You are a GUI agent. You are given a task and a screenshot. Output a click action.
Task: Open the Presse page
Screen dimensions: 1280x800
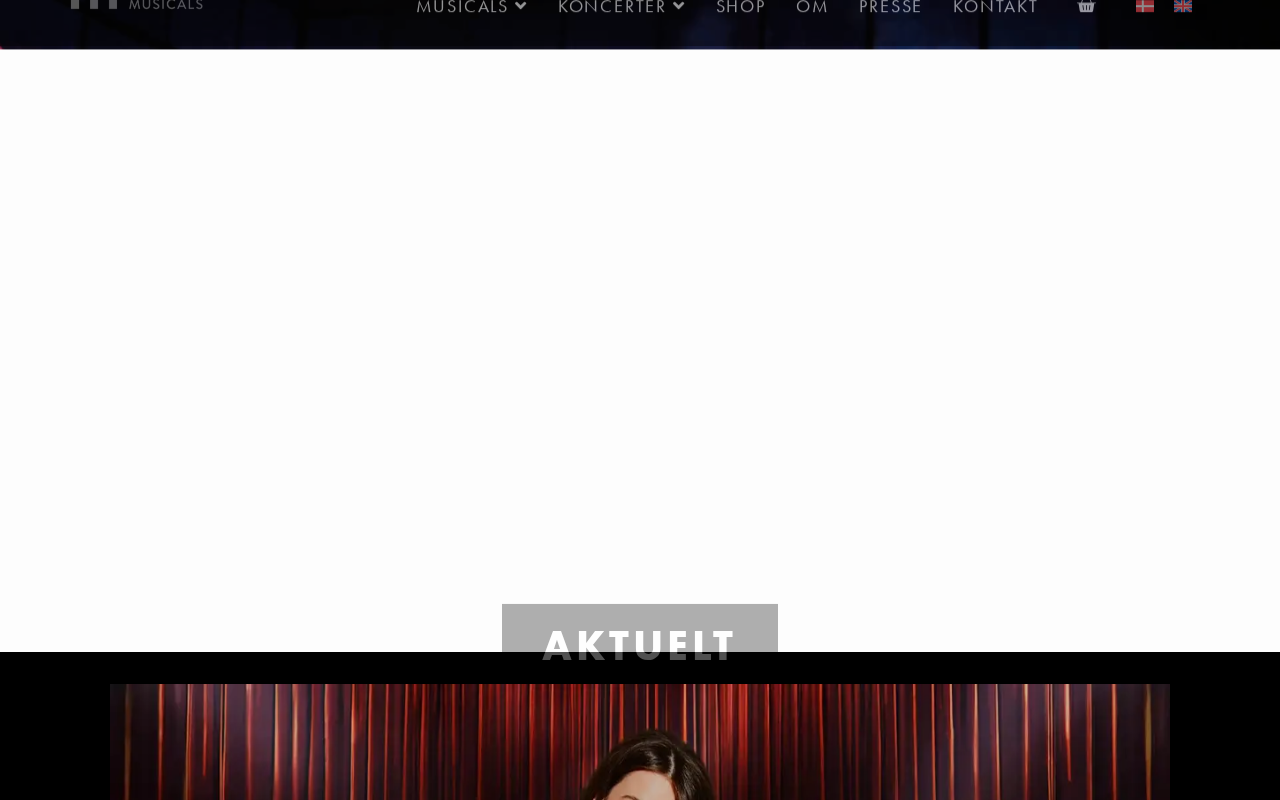pos(890,8)
